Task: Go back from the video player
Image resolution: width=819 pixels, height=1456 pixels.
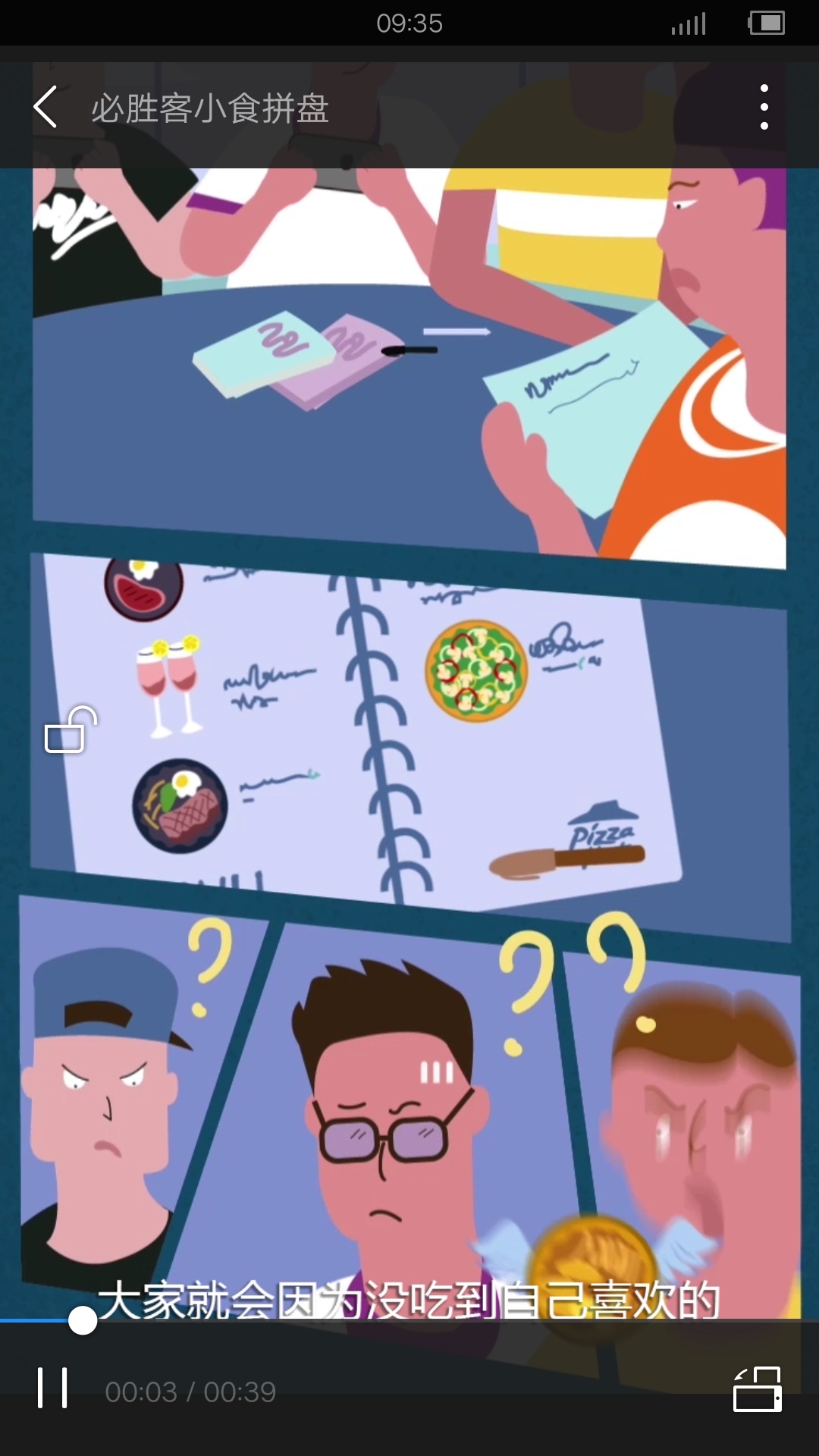Action: pyautogui.click(x=45, y=107)
